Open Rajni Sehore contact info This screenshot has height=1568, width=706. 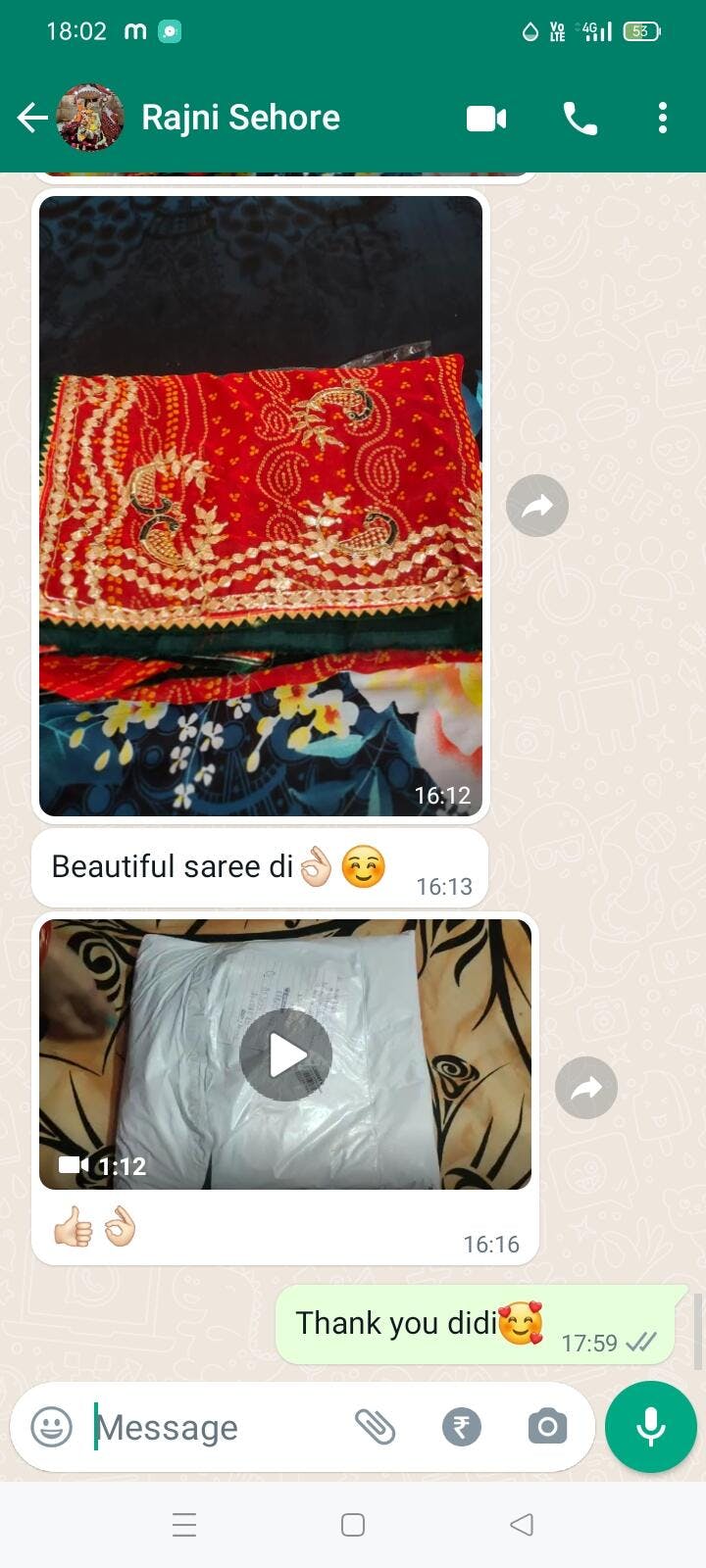click(x=240, y=118)
